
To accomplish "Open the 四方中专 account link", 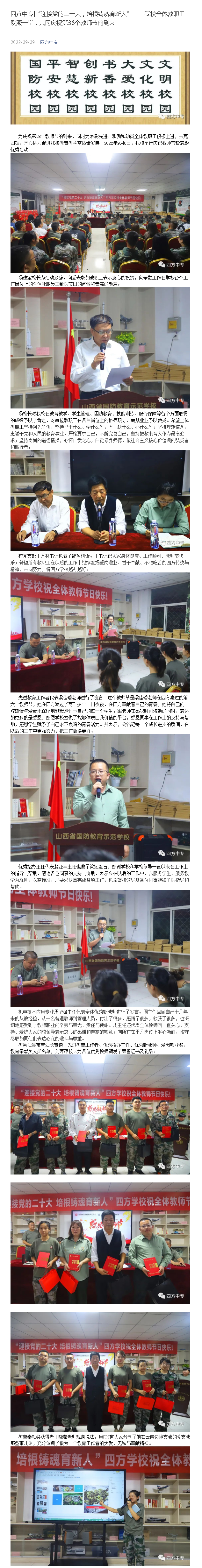I will 49,43.
